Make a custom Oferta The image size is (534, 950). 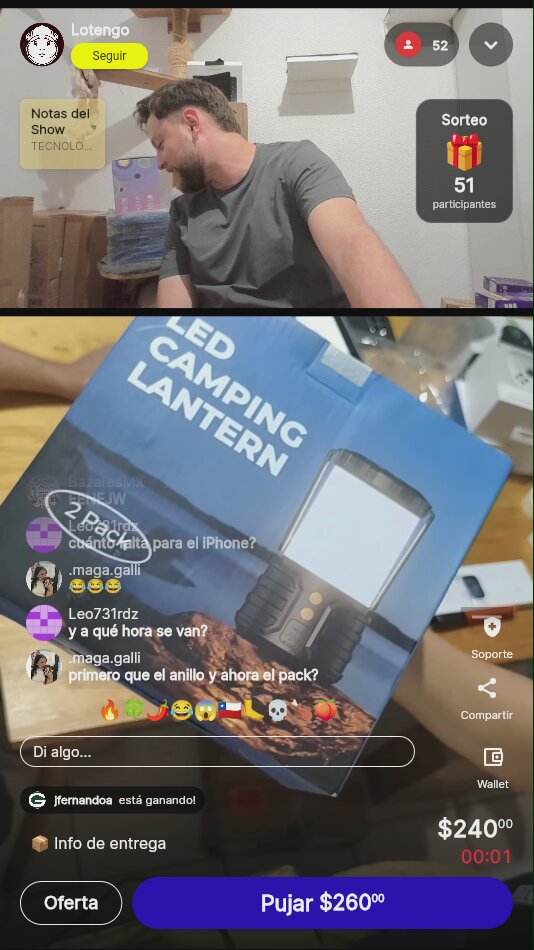click(71, 903)
